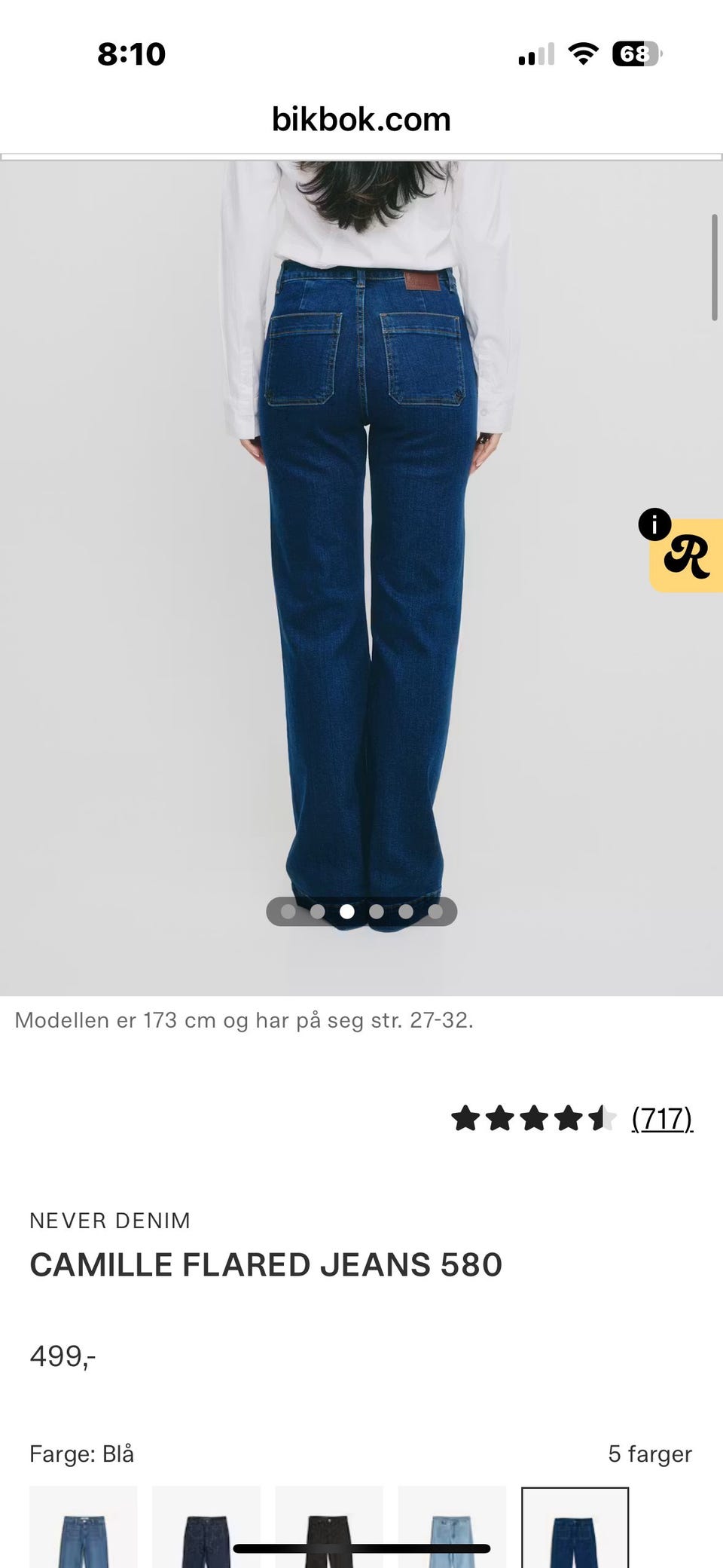Select the third carousel dot
This screenshot has height=1568, width=723.
[346, 912]
